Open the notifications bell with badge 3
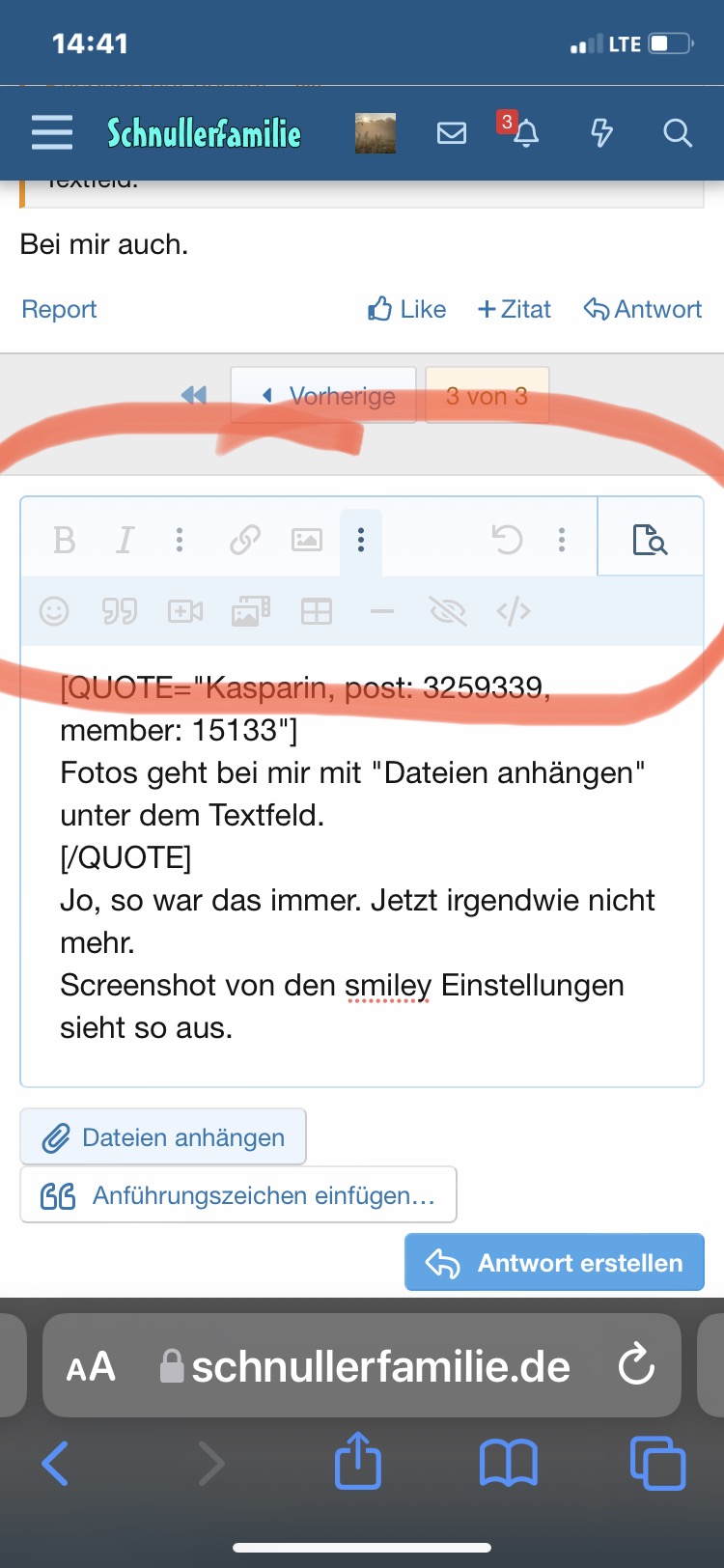724x1568 pixels. 521,130
